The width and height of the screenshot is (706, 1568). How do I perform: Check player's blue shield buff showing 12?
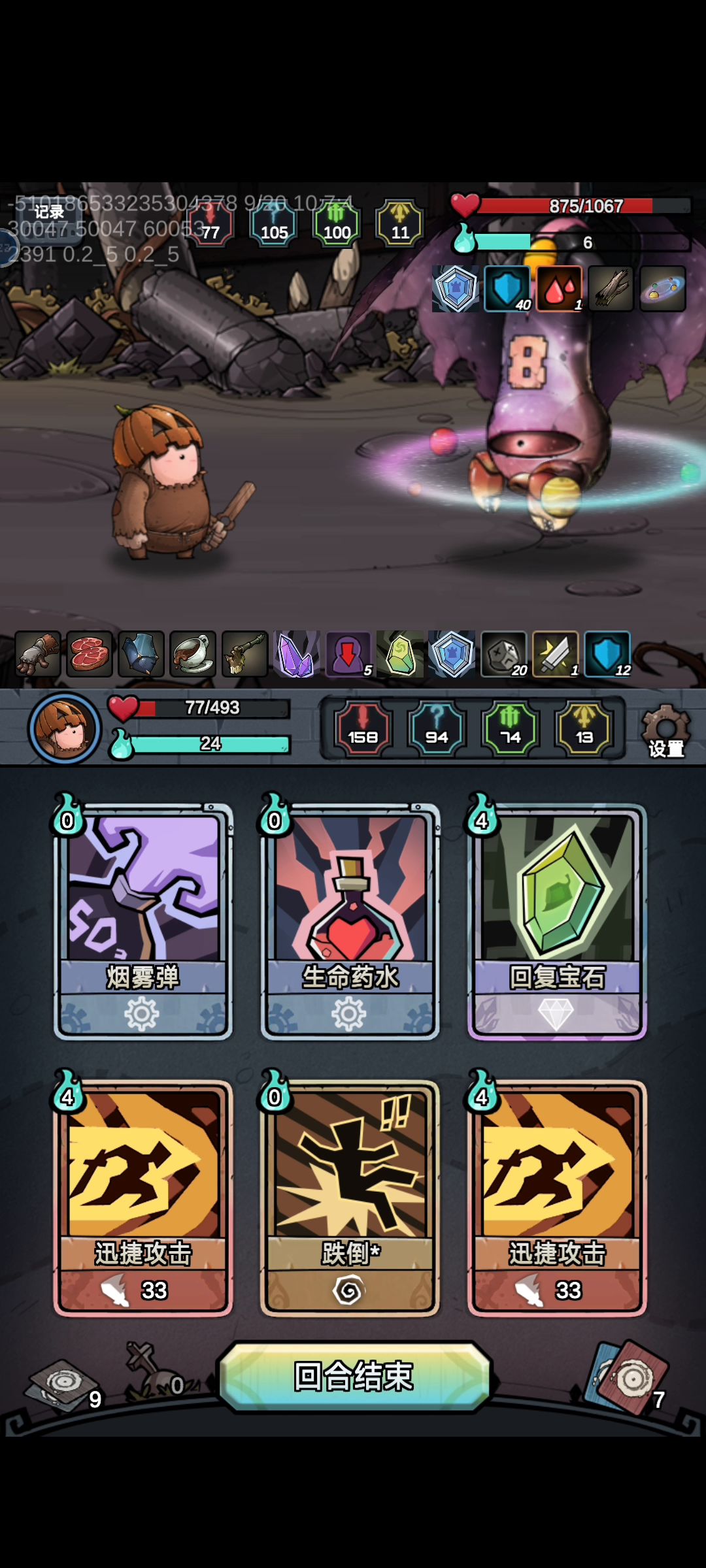click(x=607, y=654)
